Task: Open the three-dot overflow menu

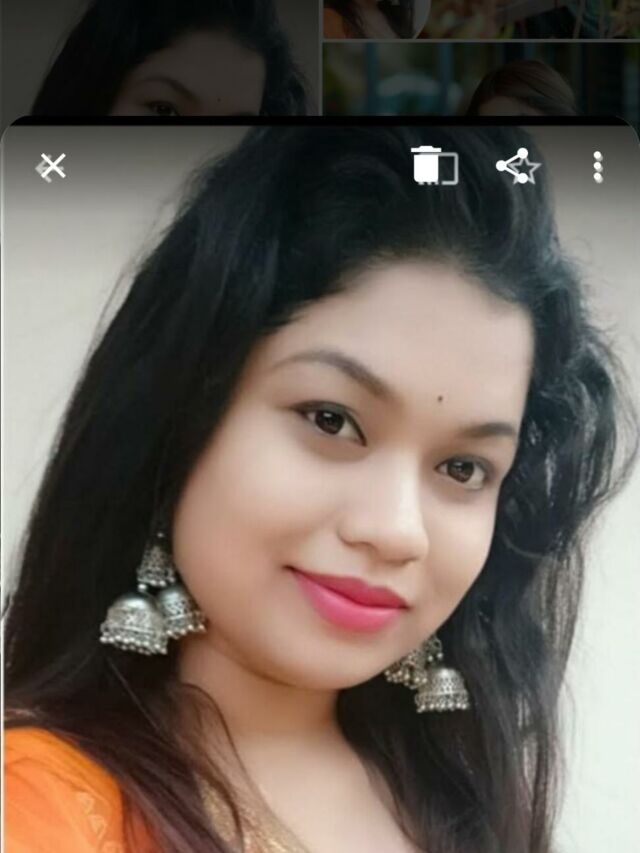Action: tap(598, 167)
